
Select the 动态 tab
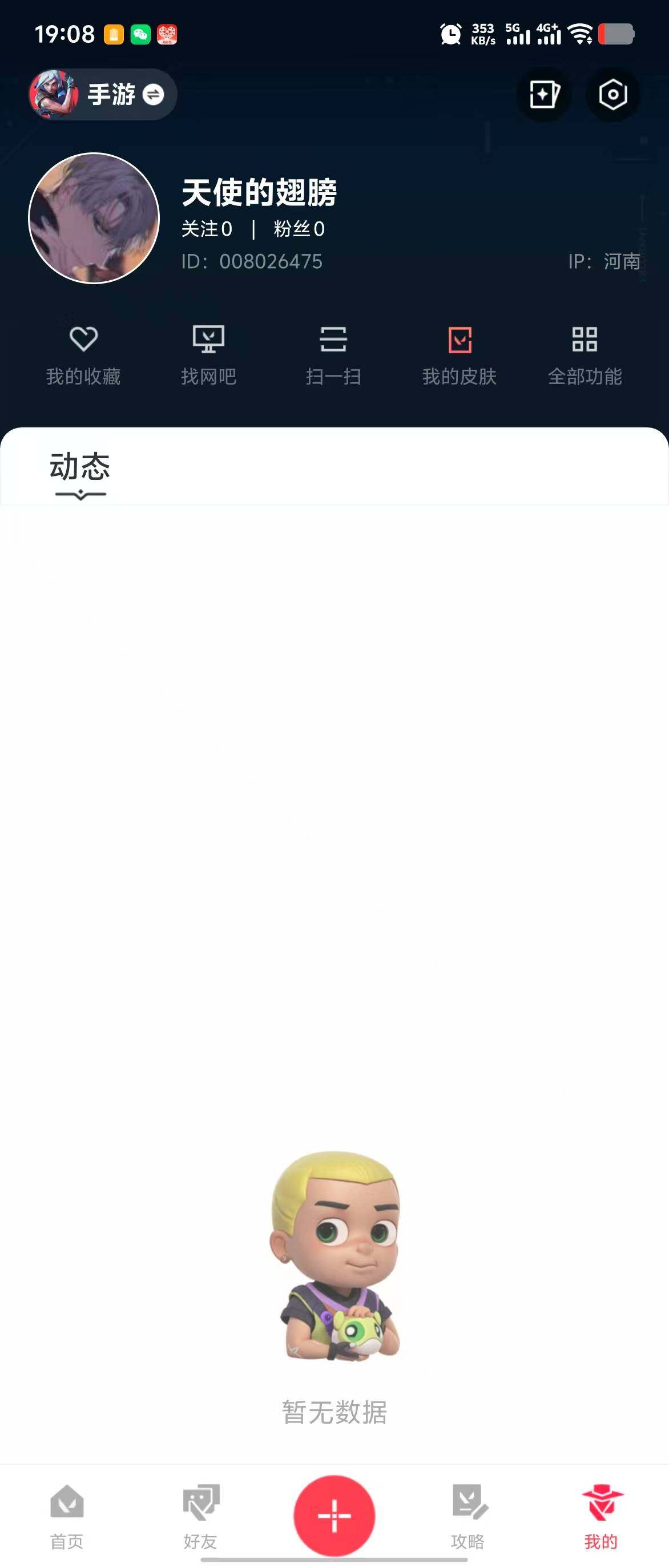80,468
